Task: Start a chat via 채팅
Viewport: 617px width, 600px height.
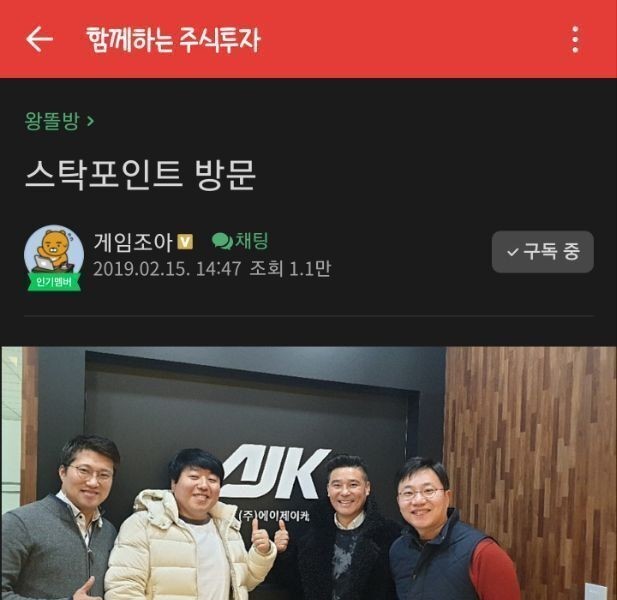Action: [x=240, y=241]
